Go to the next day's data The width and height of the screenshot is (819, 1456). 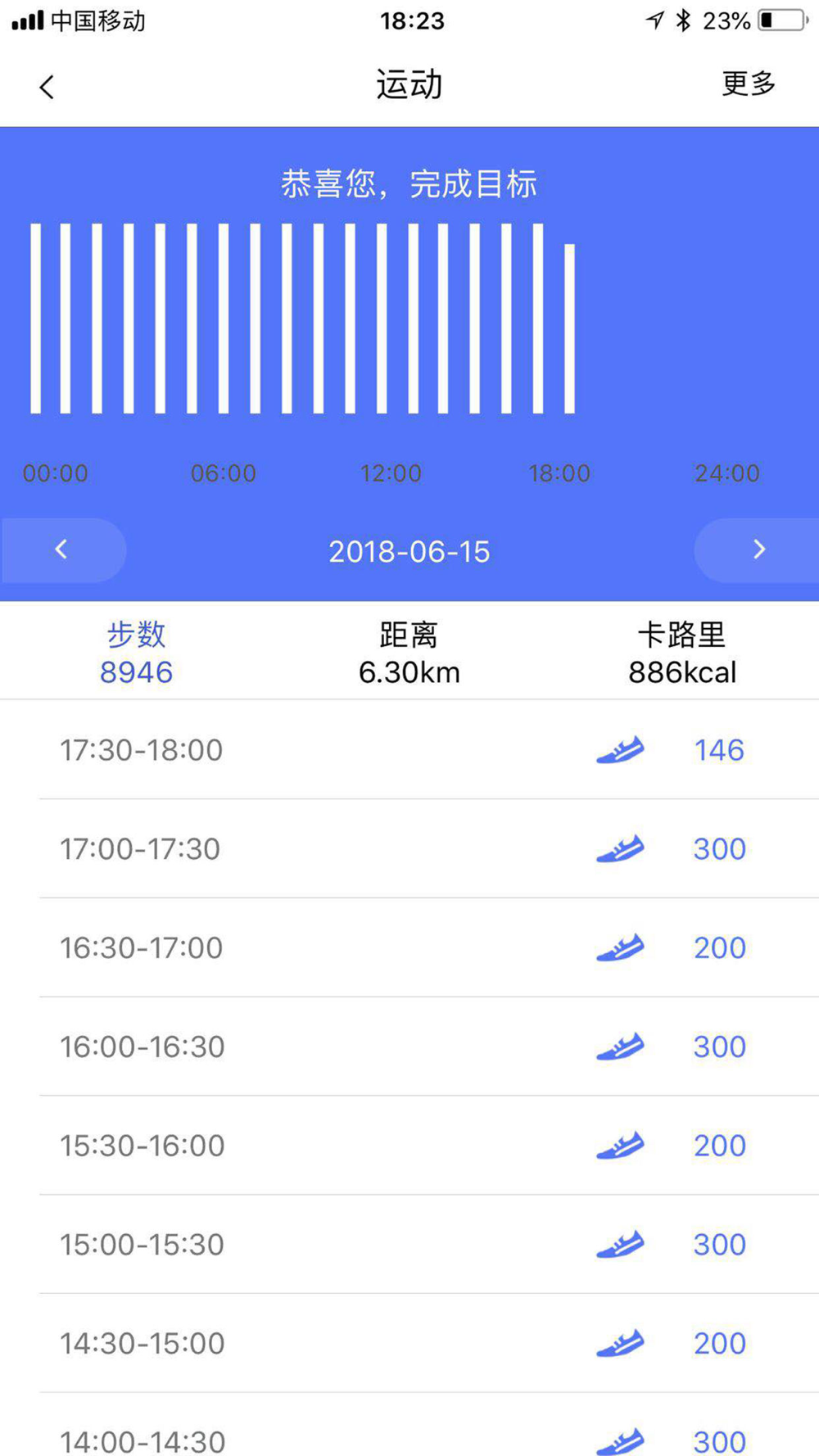coord(758,550)
